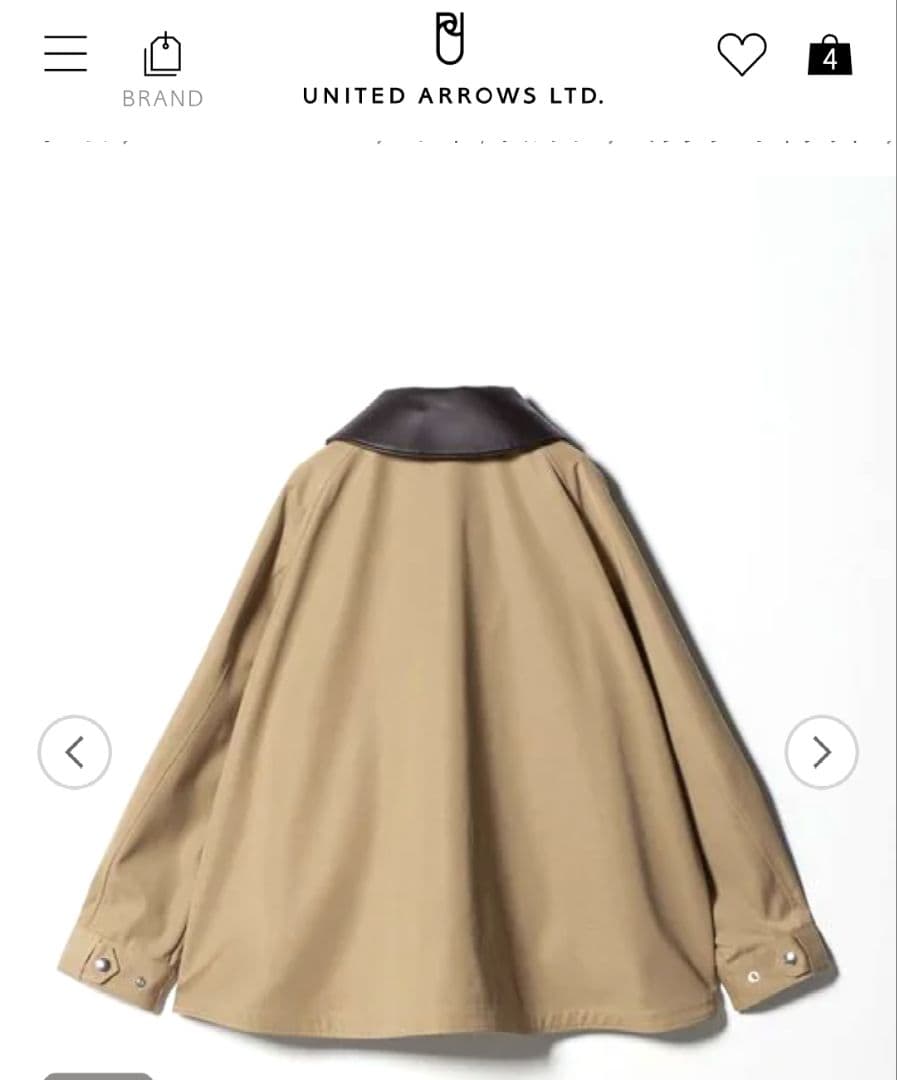
Task: Open the favorites heart
Action: (x=742, y=54)
